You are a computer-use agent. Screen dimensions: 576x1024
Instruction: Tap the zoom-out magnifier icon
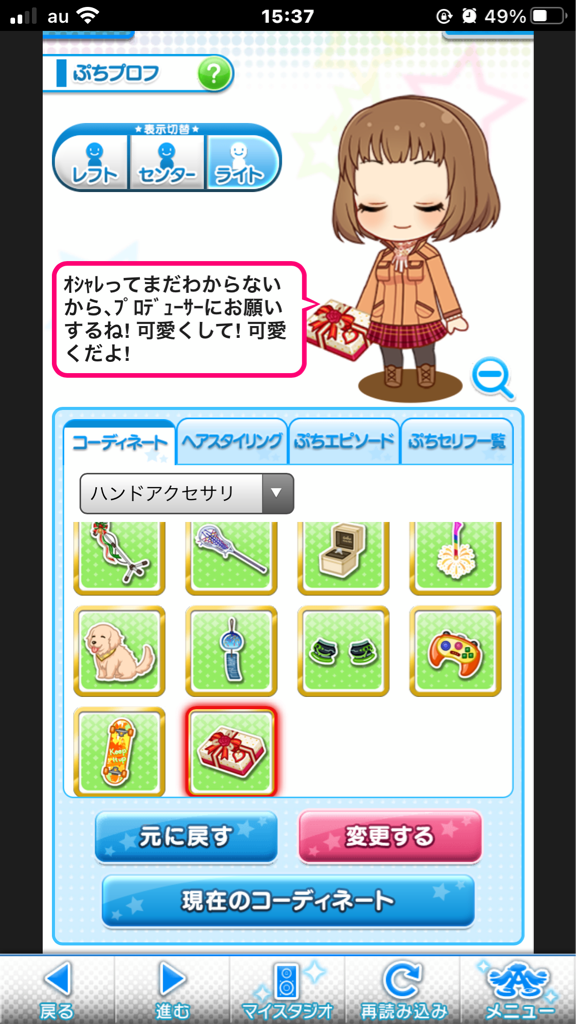point(492,379)
